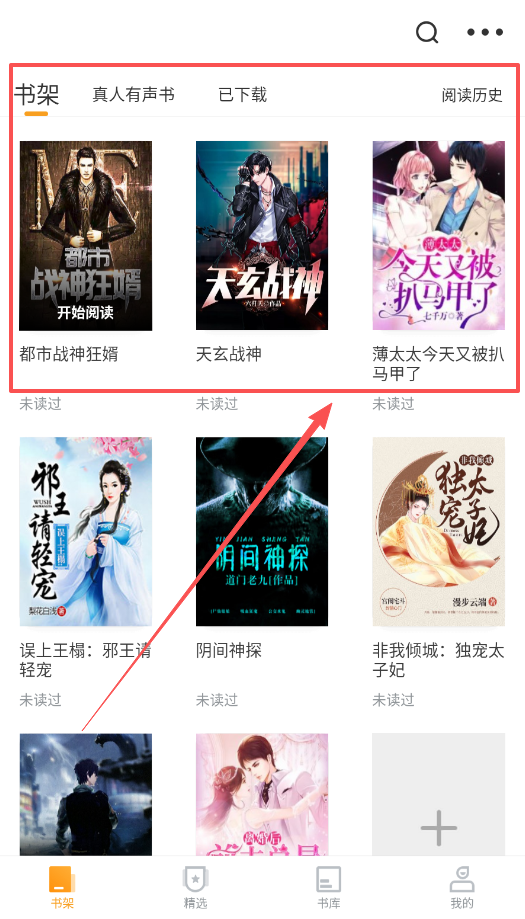Screen dimensions: 525x919
Task: Open 阅读历史
Action: pyautogui.click(x=472, y=94)
